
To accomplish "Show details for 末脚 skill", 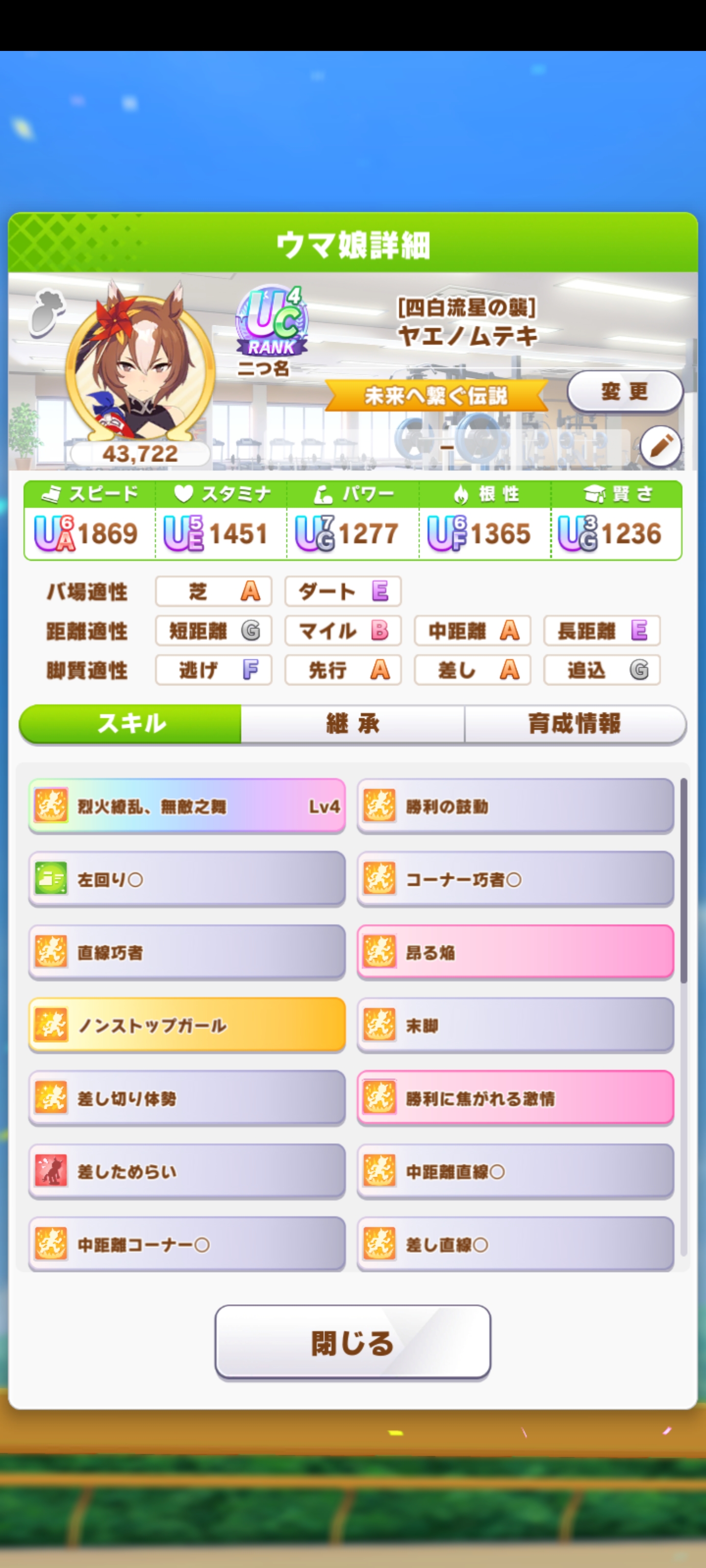I will tap(515, 1026).
